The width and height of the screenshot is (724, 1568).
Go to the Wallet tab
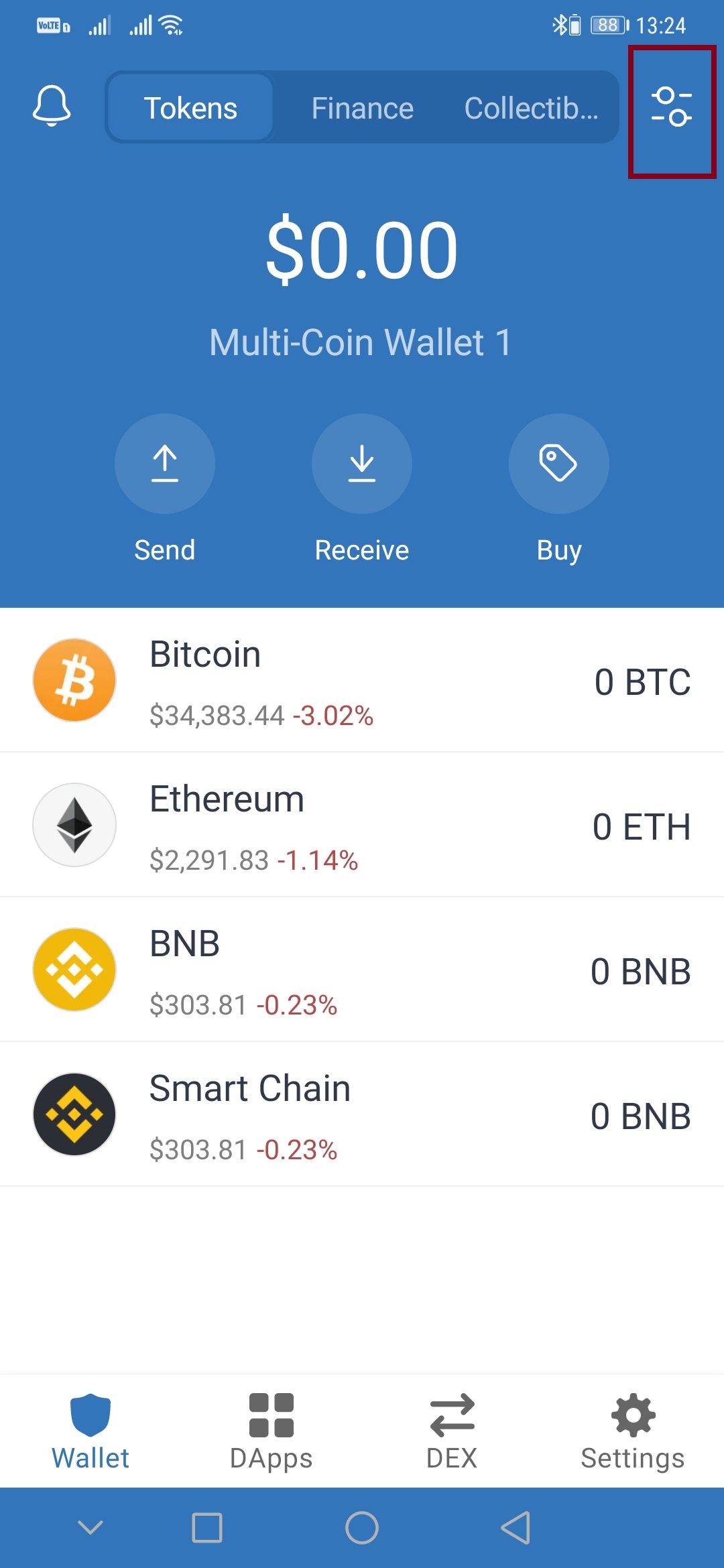[90, 1431]
